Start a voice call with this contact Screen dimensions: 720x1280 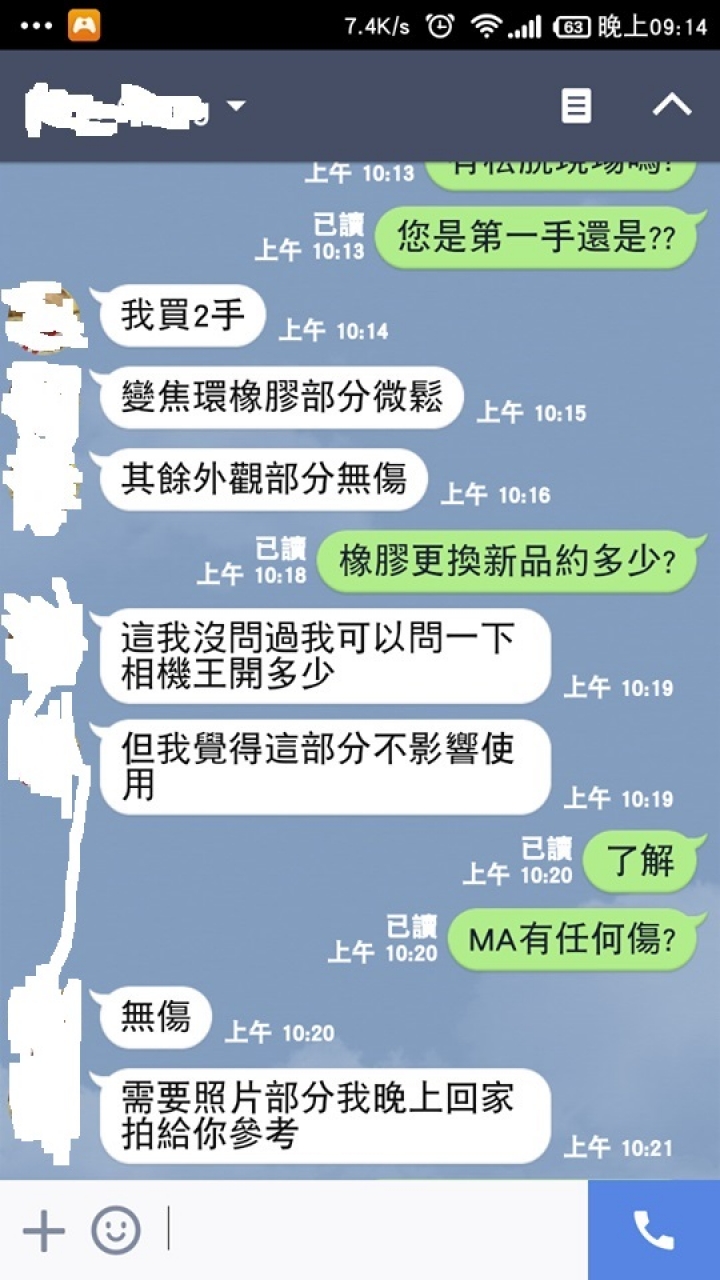(654, 1230)
